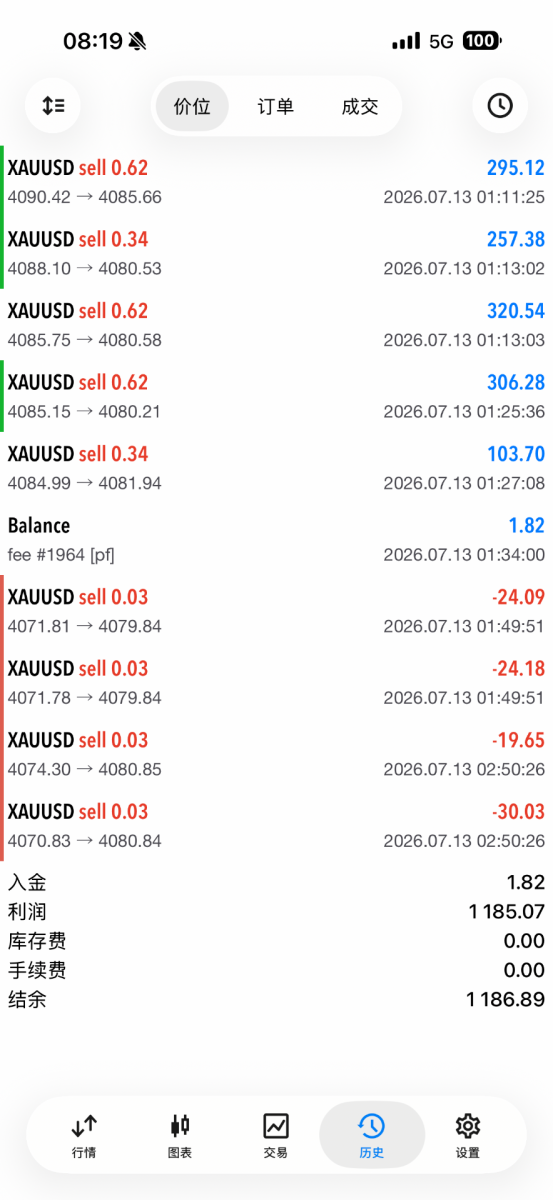This screenshot has width=553, height=1200.
Task: Expand the trade with profit 306.28
Action: [x=276, y=396]
